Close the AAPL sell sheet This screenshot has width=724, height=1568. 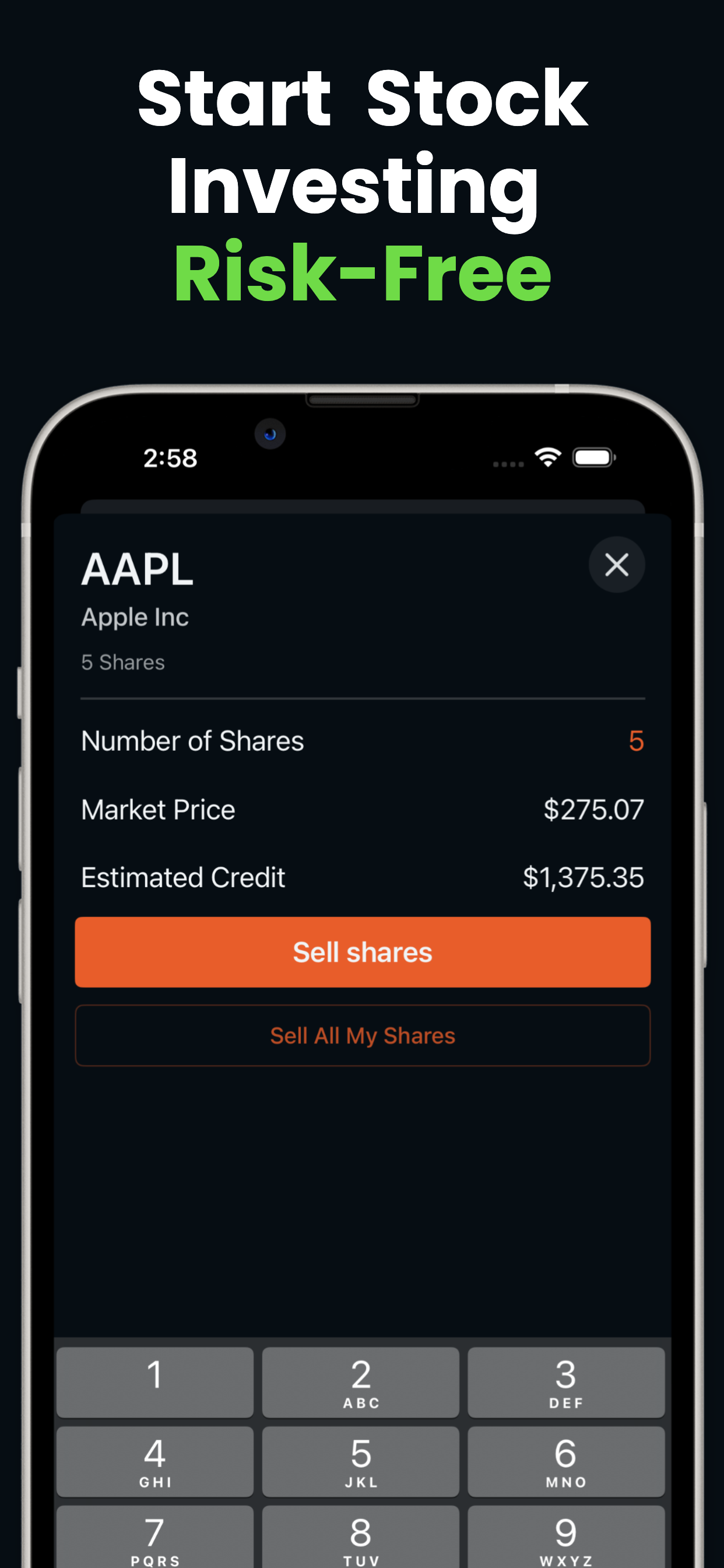pyautogui.click(x=616, y=565)
